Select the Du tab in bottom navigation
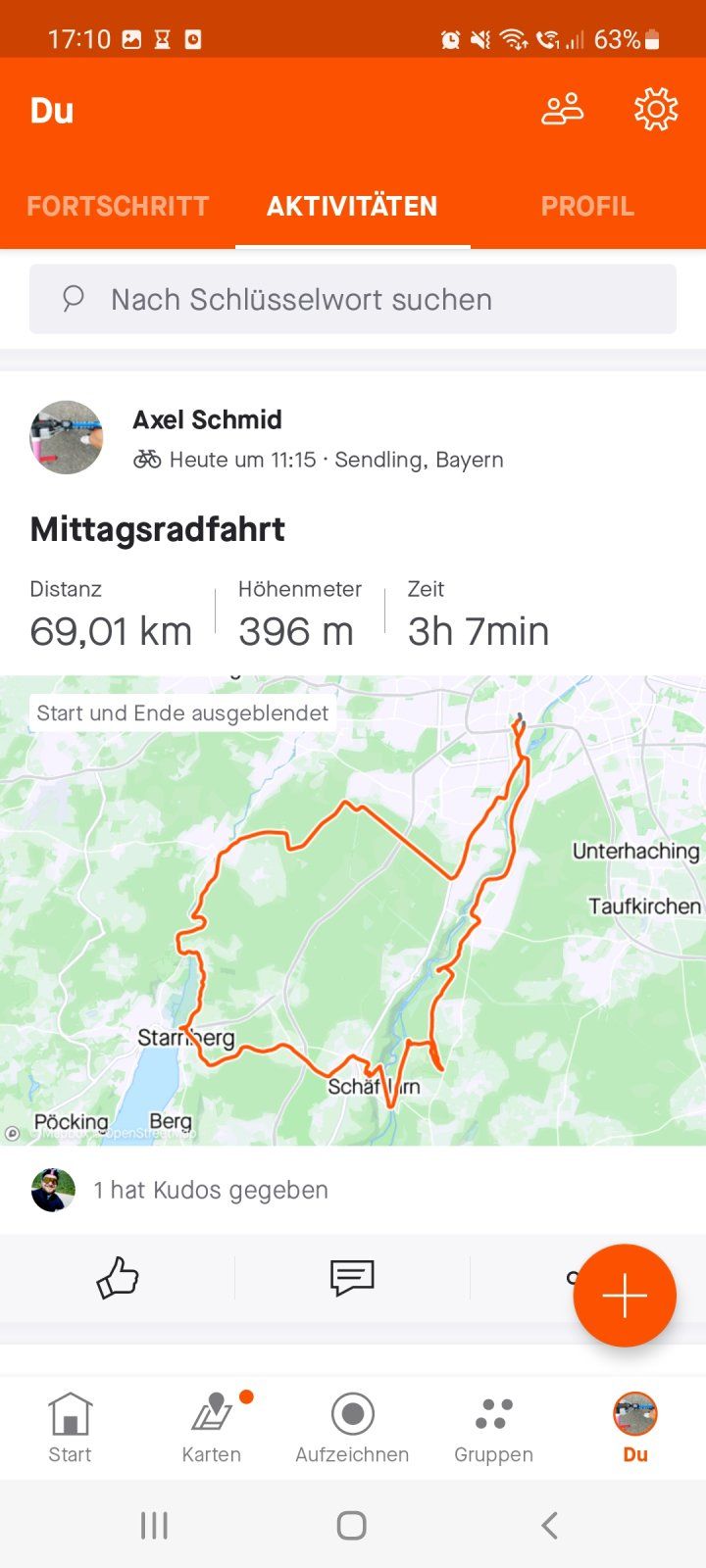Image resolution: width=706 pixels, height=1568 pixels. click(634, 1428)
